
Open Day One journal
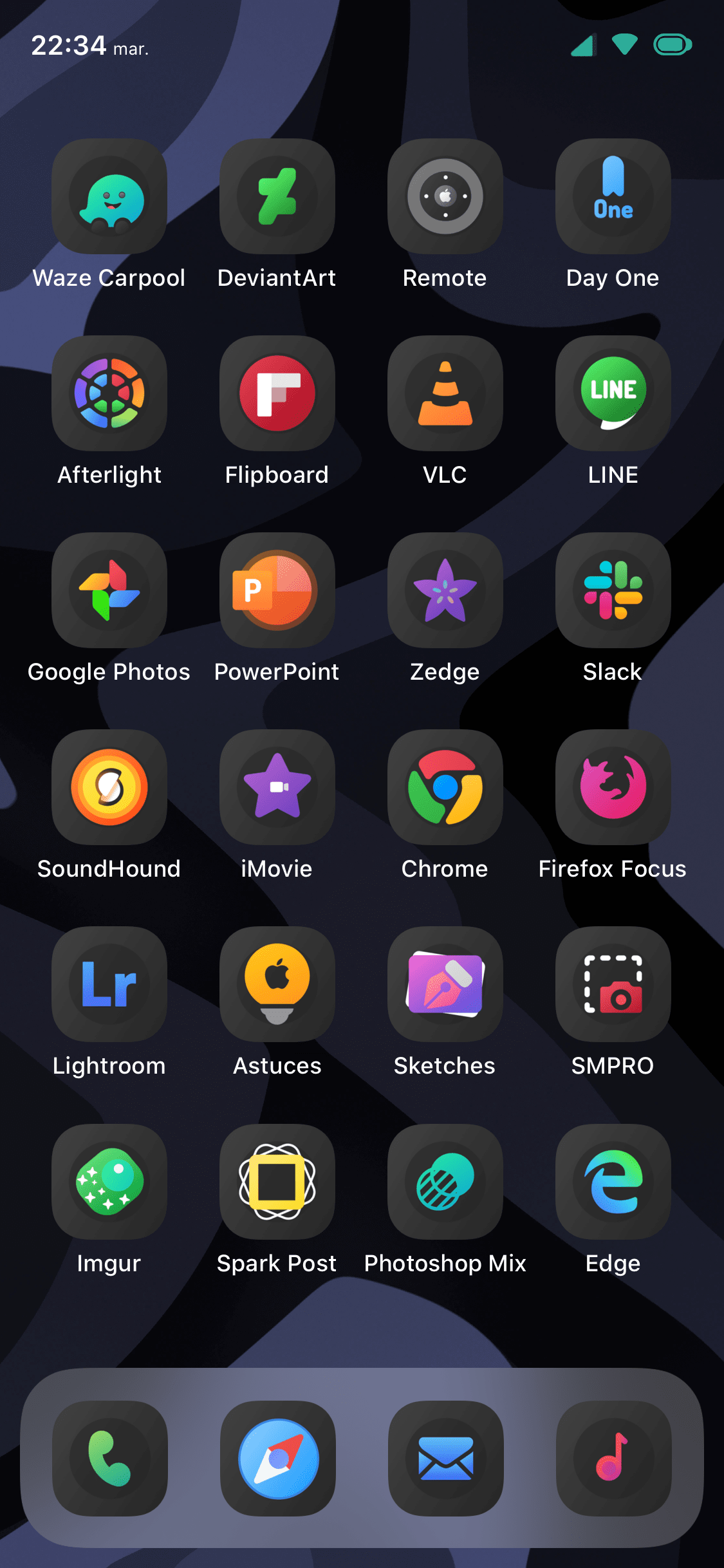click(613, 196)
